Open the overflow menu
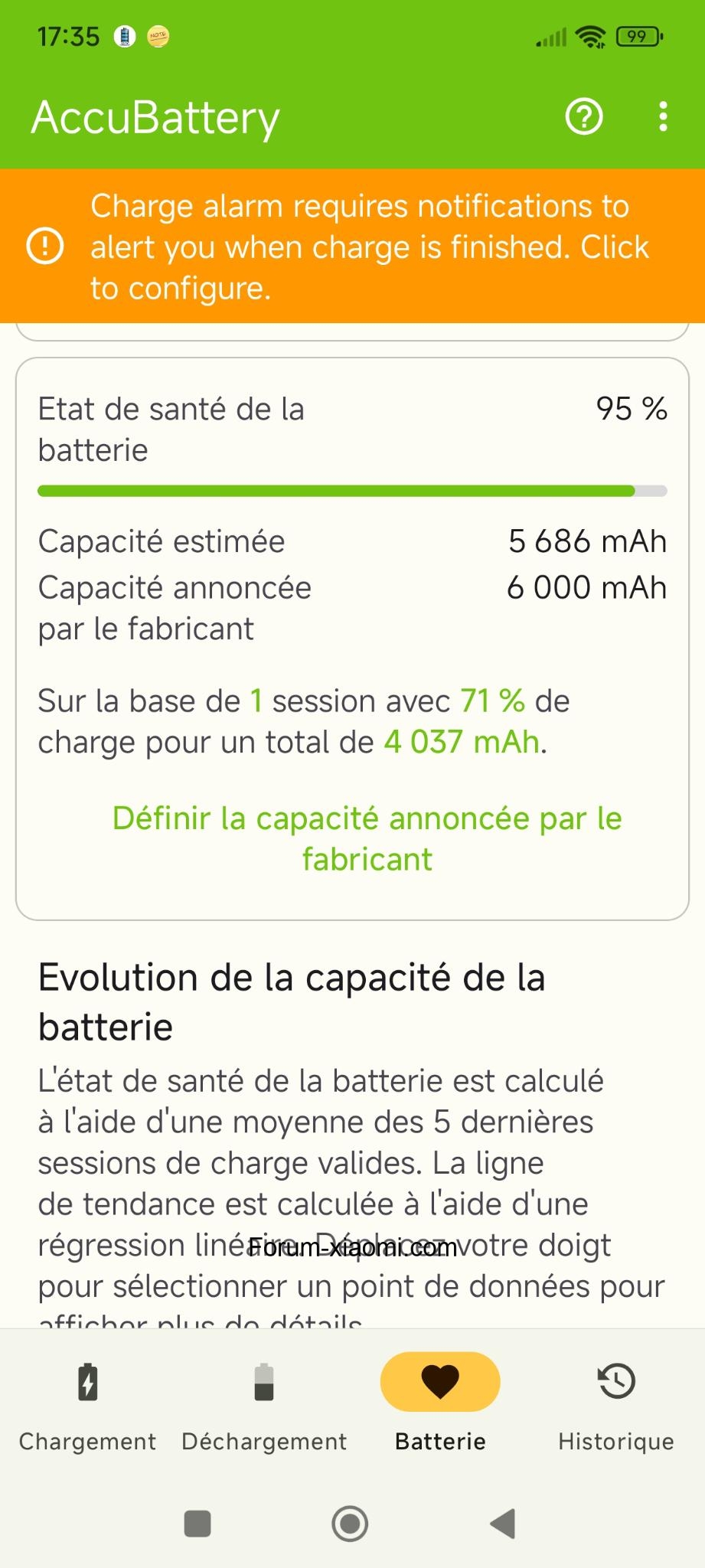This screenshot has width=705, height=1568. coord(663,117)
